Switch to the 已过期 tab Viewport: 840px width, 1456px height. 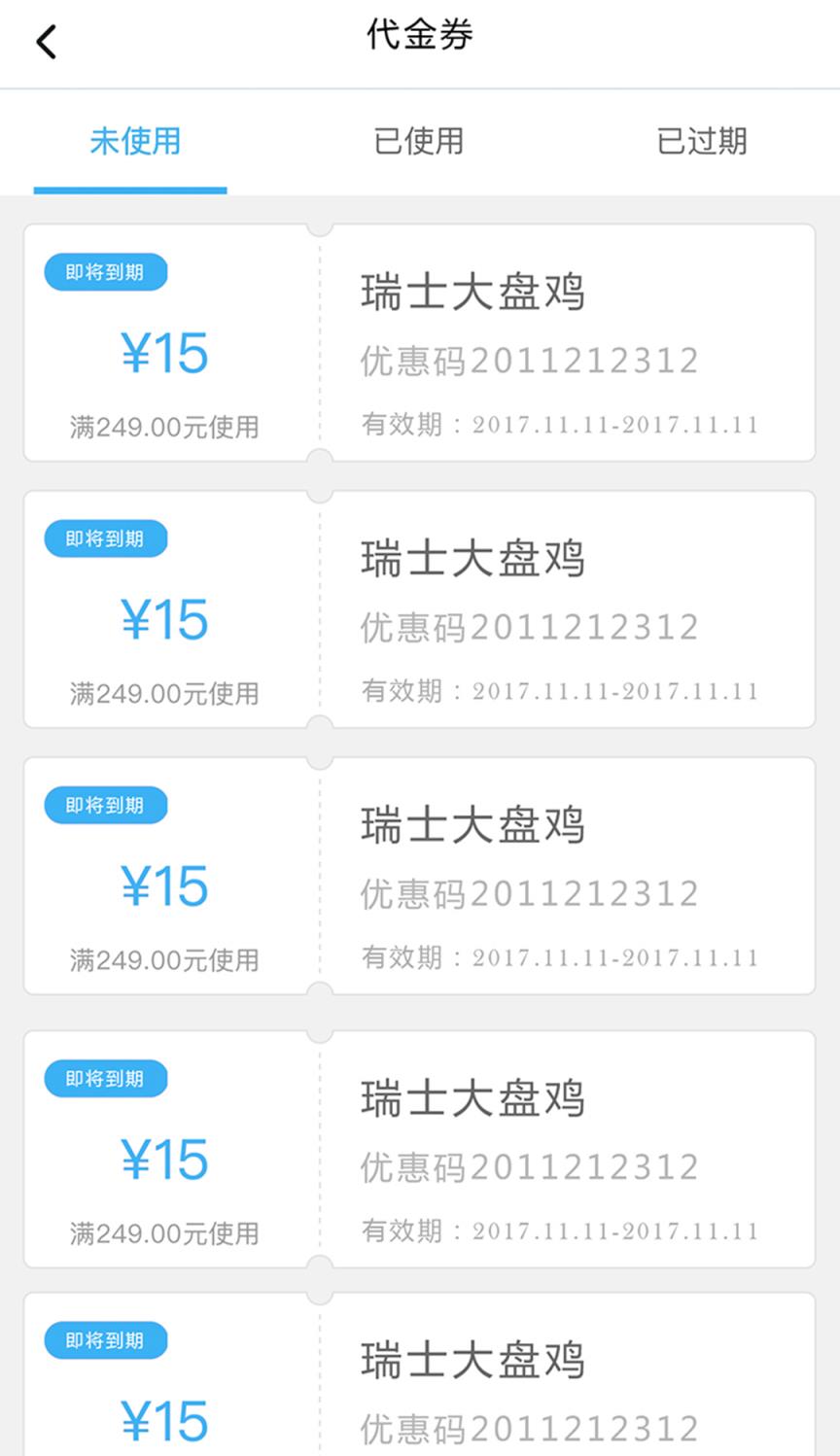(702, 142)
